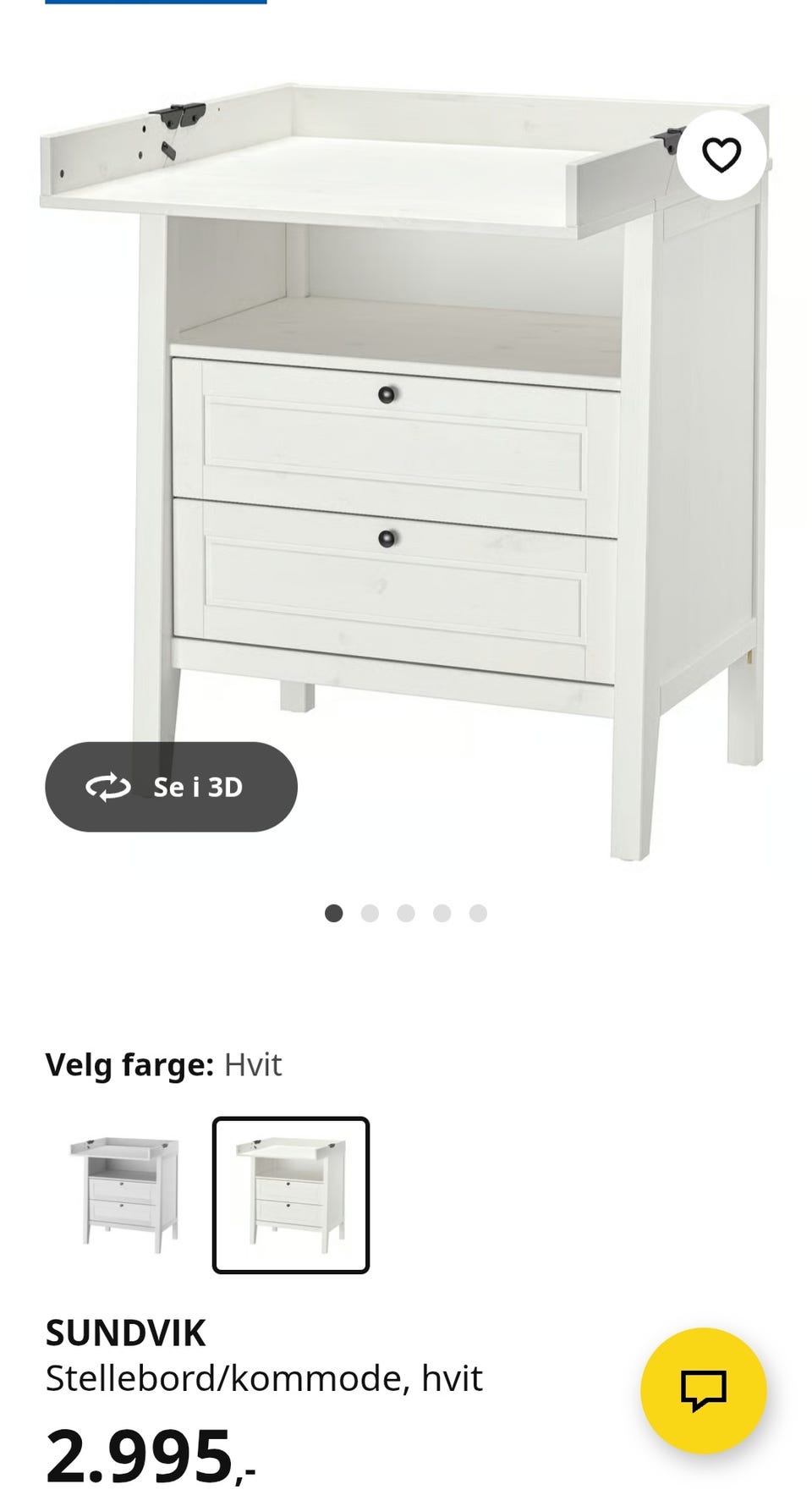Jump to the second image indicator dot
Image resolution: width=812 pixels, height=1506 pixels.
coord(370,913)
